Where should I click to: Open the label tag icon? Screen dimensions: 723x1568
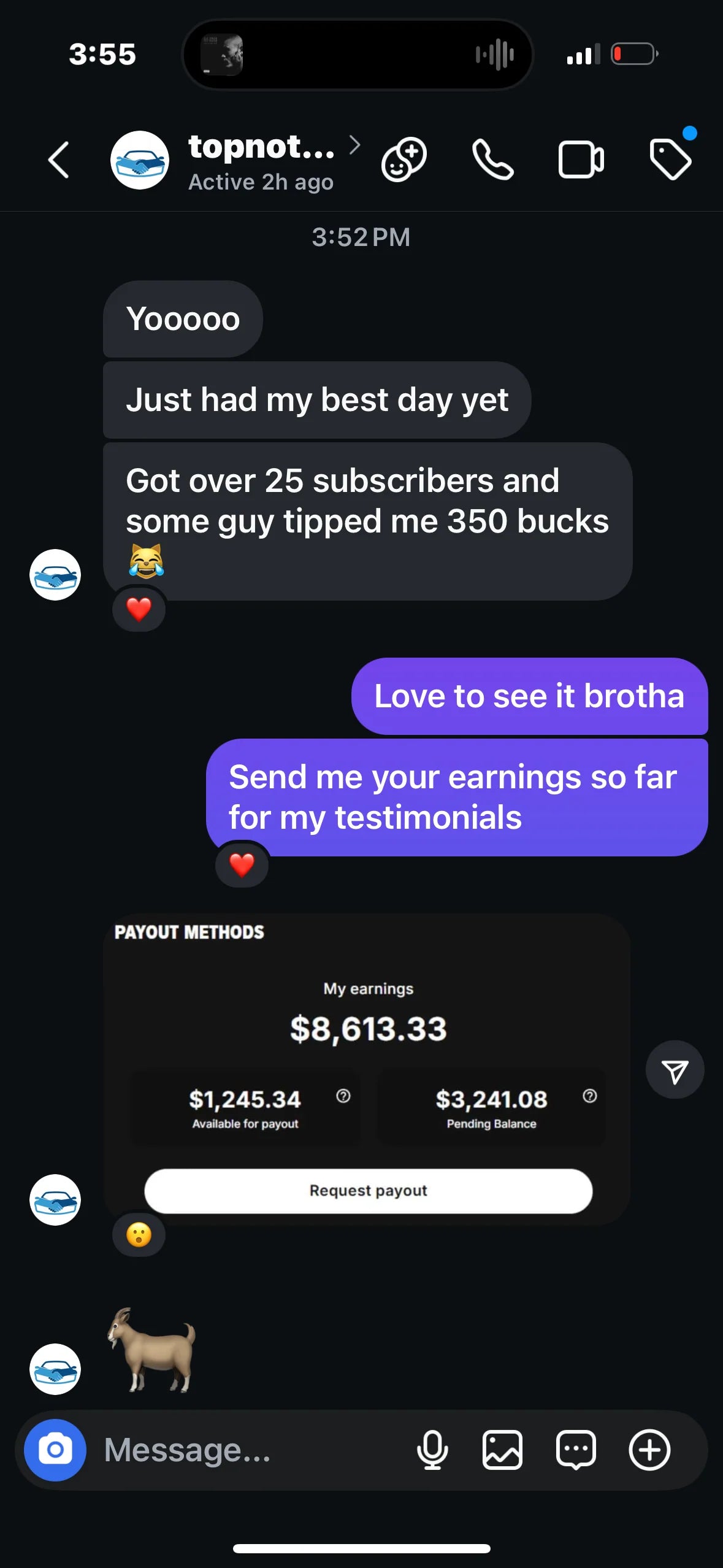670,159
